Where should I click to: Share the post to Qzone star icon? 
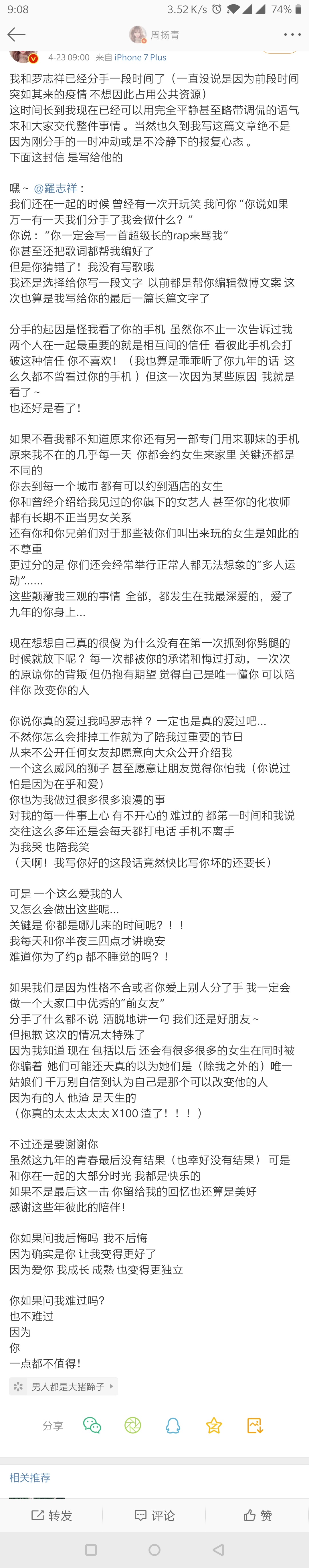click(x=213, y=1425)
